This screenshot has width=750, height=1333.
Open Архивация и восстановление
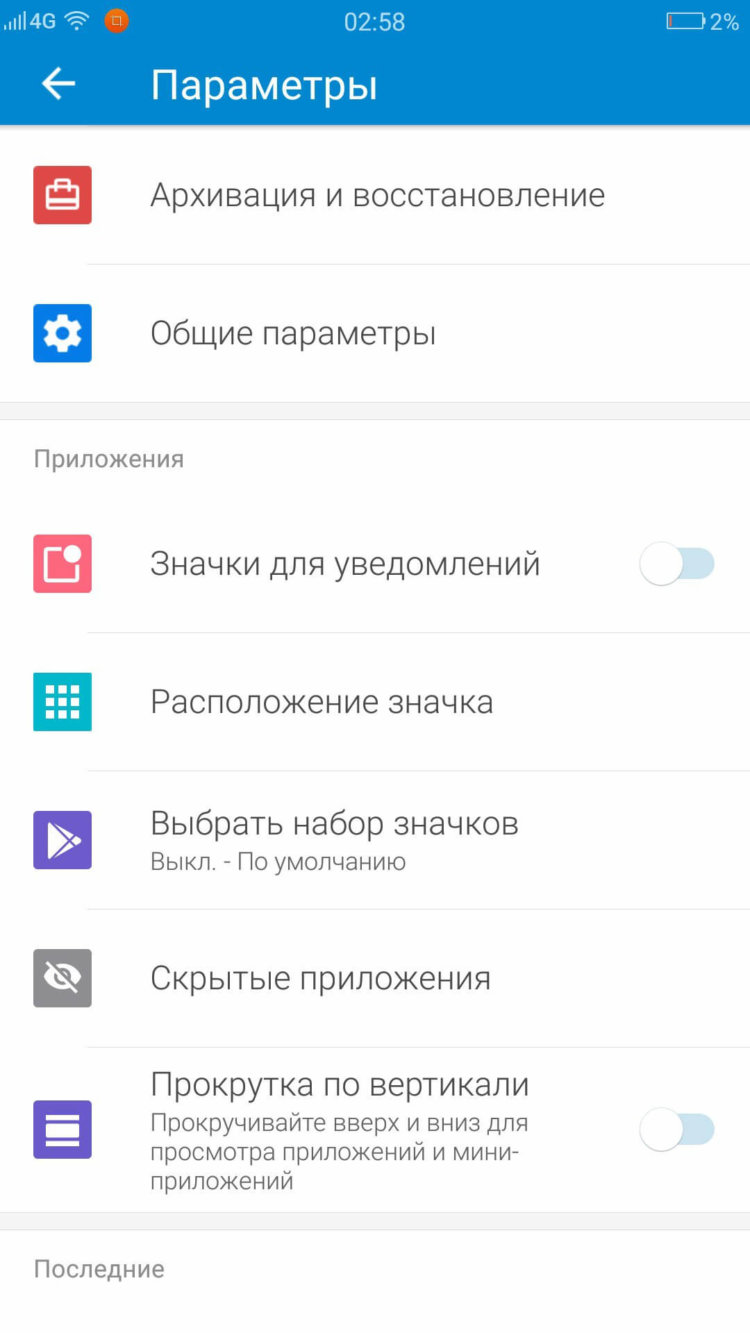[376, 194]
